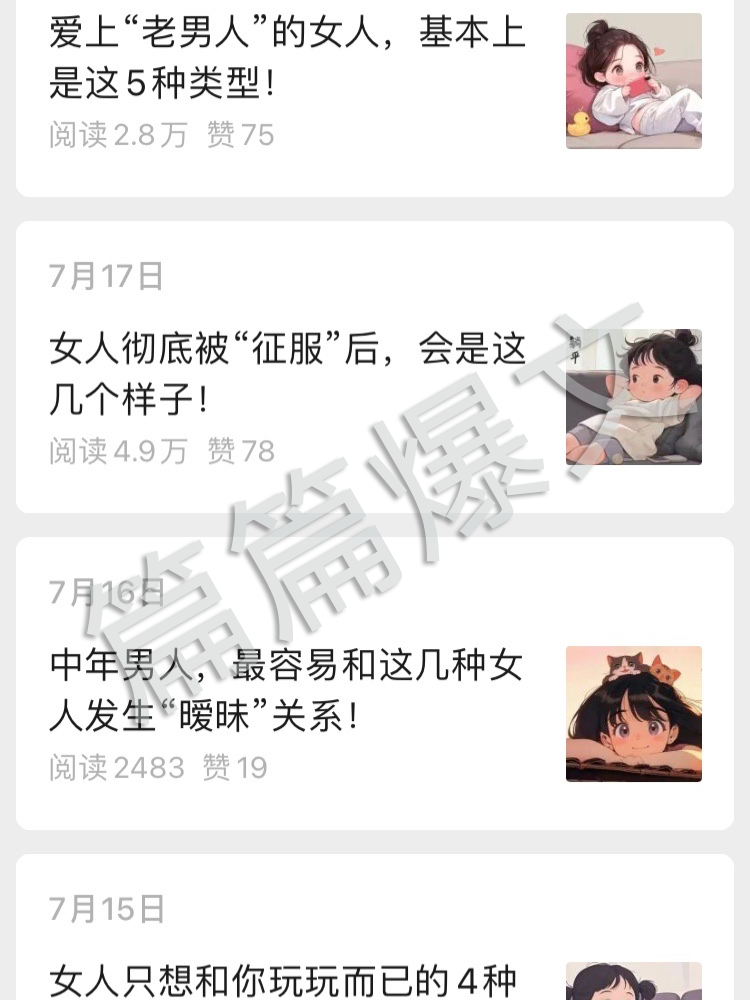Tap the read count "阅读 2483" on the July 16 article
This screenshot has height=1000, width=750.
click(115, 768)
